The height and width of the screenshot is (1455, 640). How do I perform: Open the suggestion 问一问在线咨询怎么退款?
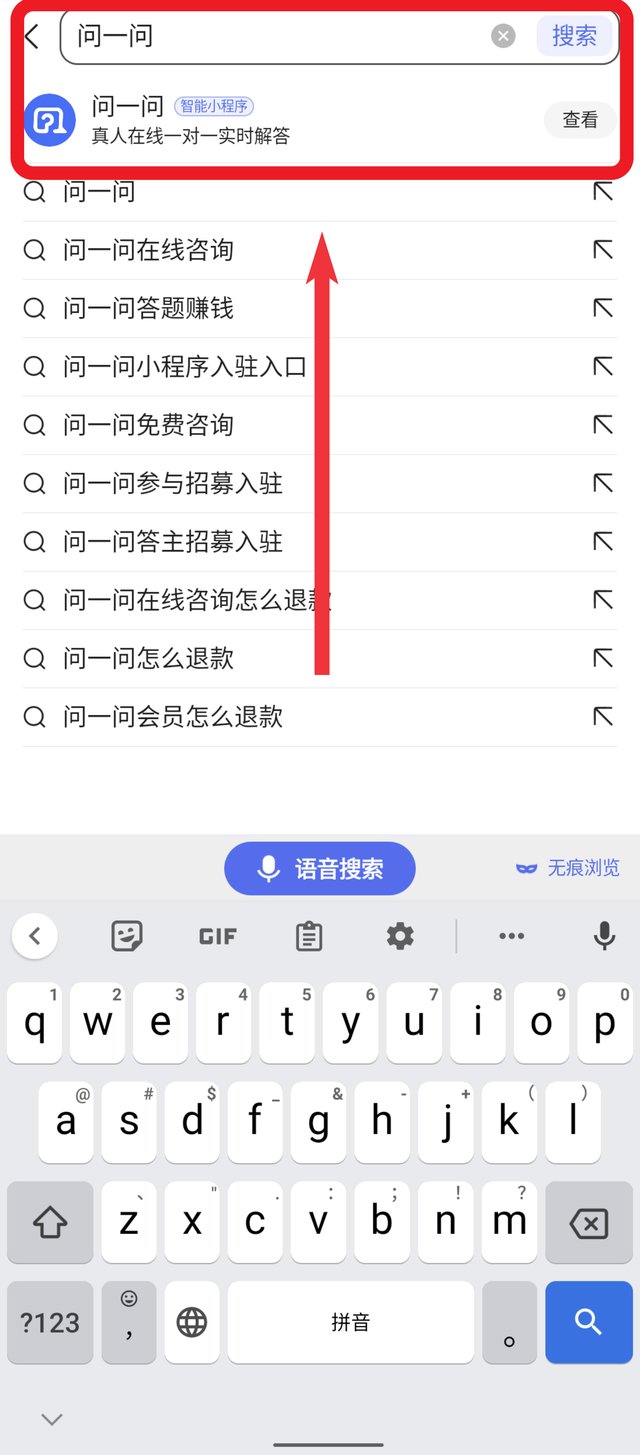coord(197,600)
